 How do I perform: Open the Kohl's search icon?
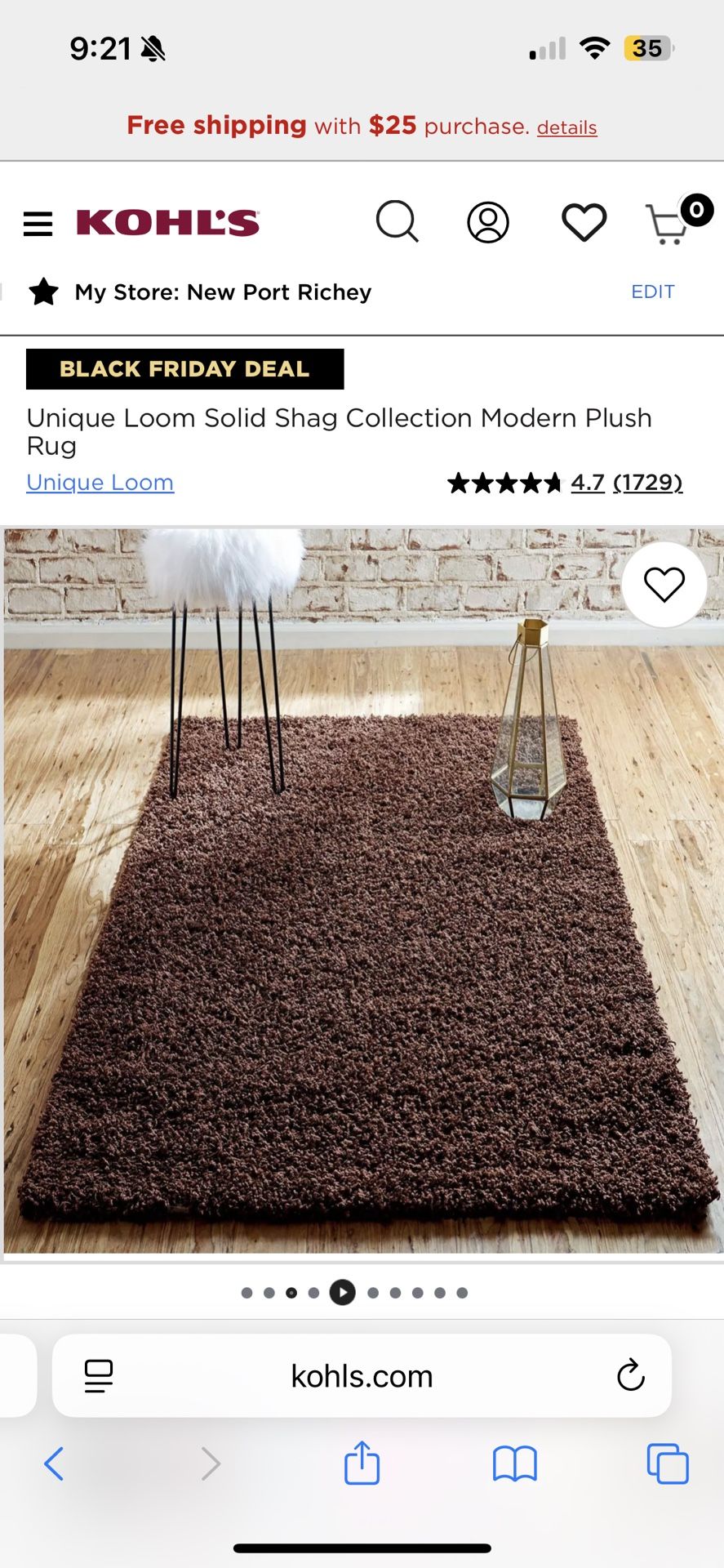(398, 221)
